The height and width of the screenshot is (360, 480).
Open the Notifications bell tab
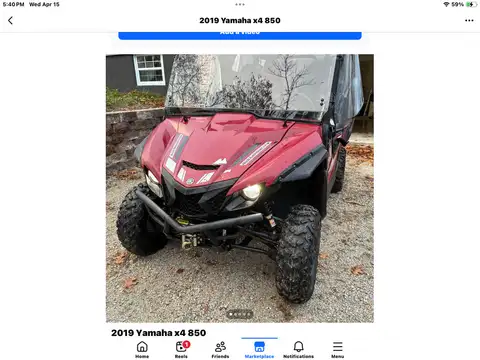click(298, 349)
